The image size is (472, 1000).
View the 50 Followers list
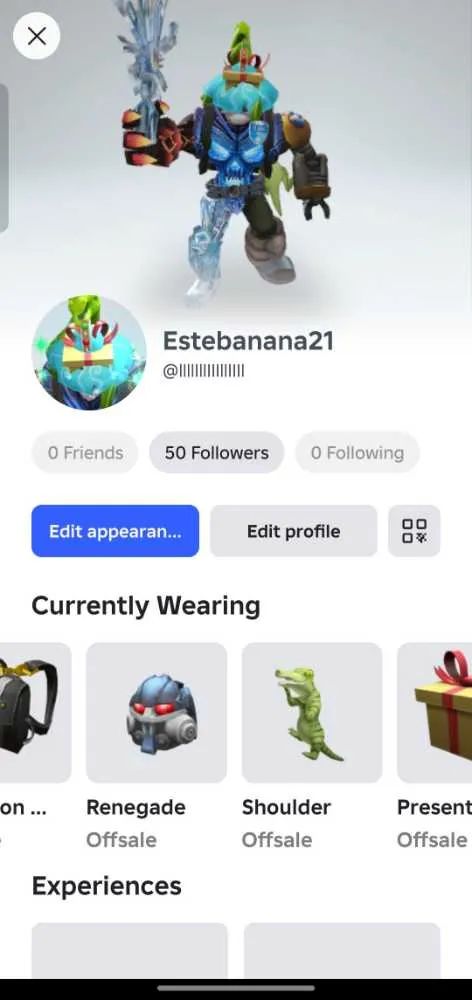tap(216, 453)
